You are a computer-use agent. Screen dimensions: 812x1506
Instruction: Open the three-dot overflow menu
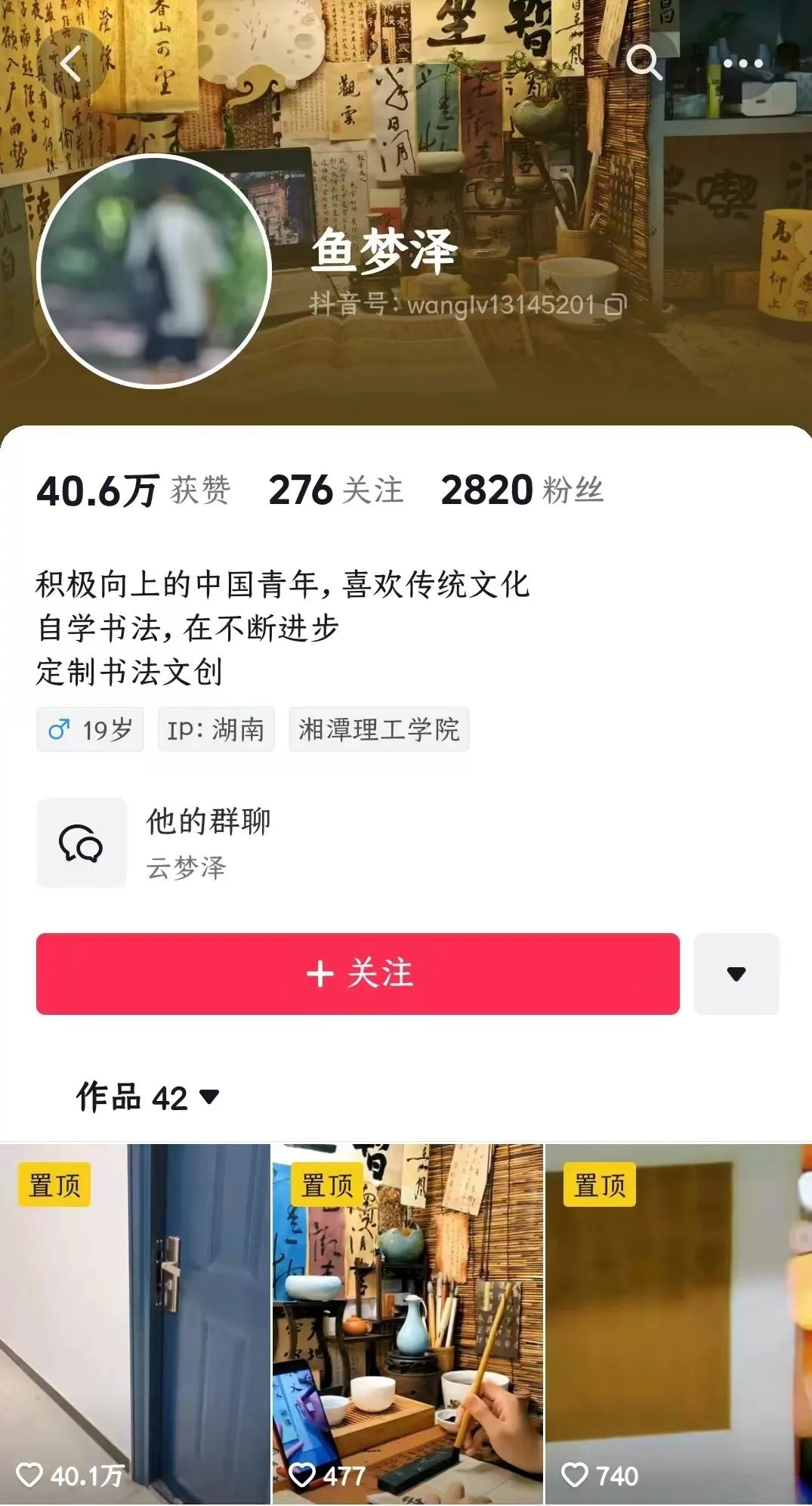[x=743, y=63]
